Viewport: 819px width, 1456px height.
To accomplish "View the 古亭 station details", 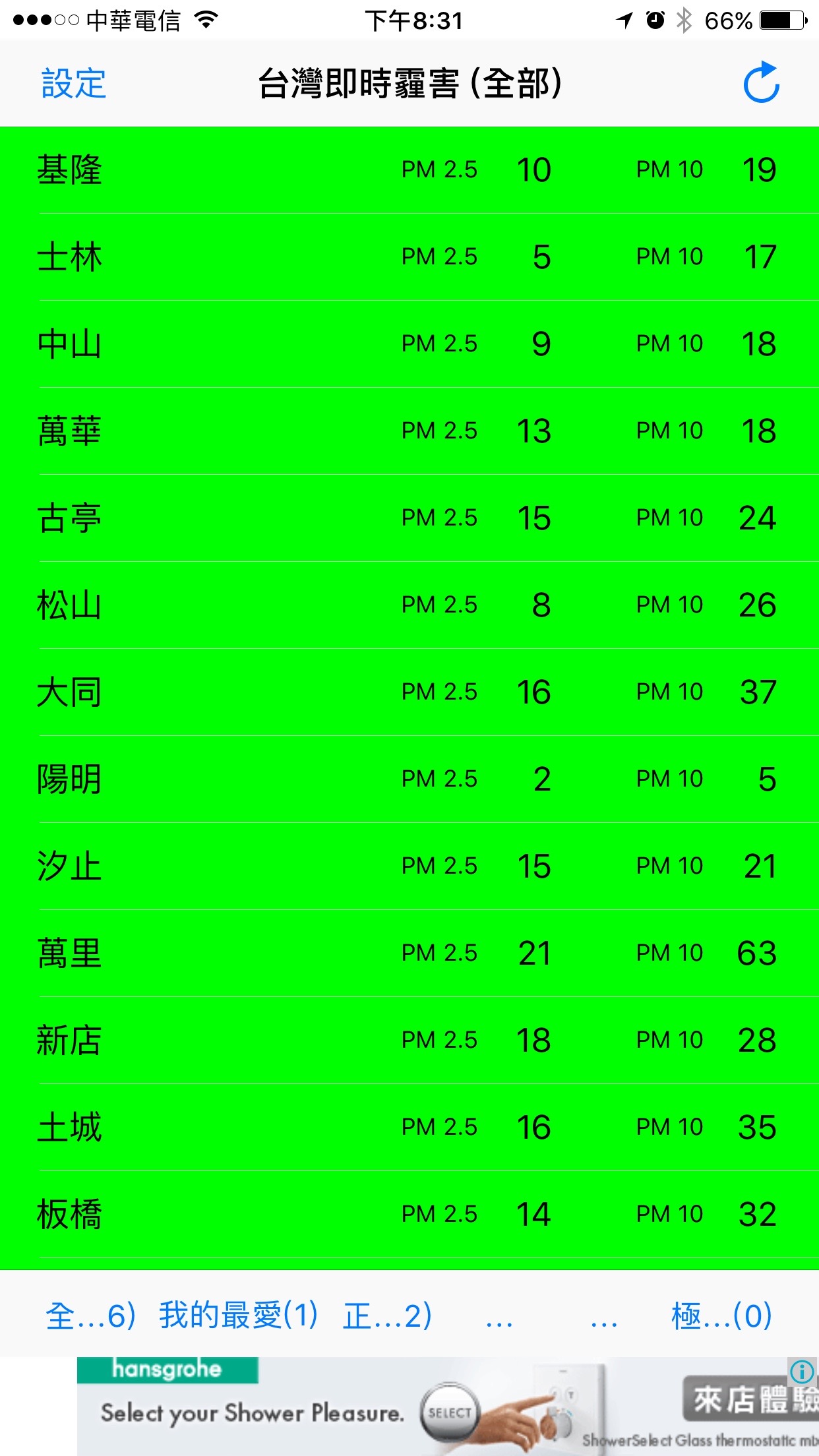I will point(409,518).
